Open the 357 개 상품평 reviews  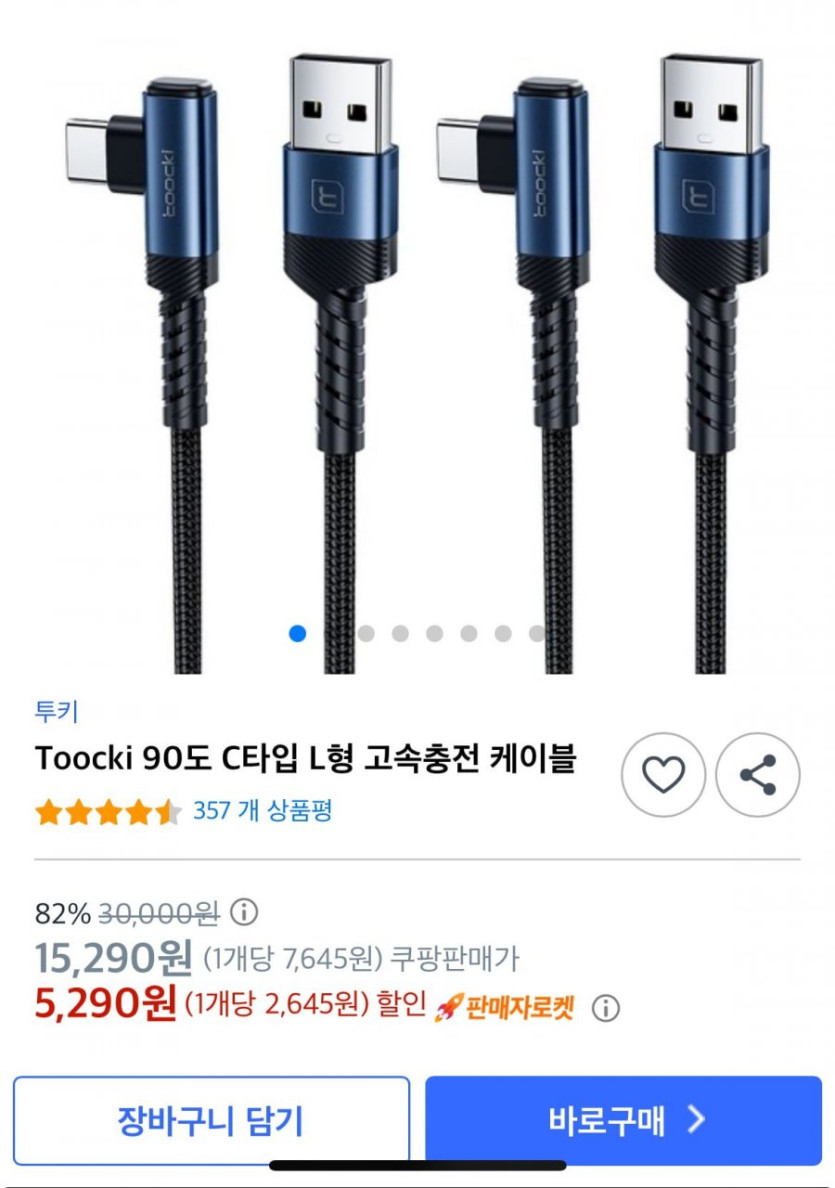tap(262, 811)
